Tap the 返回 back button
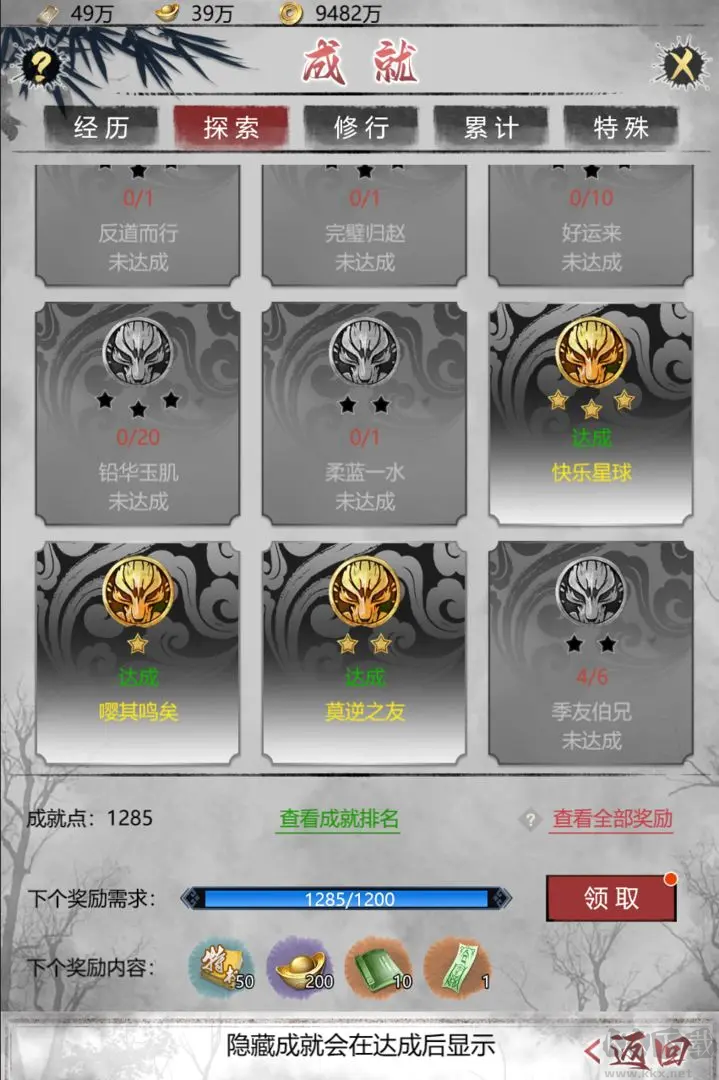 [x=640, y=1050]
